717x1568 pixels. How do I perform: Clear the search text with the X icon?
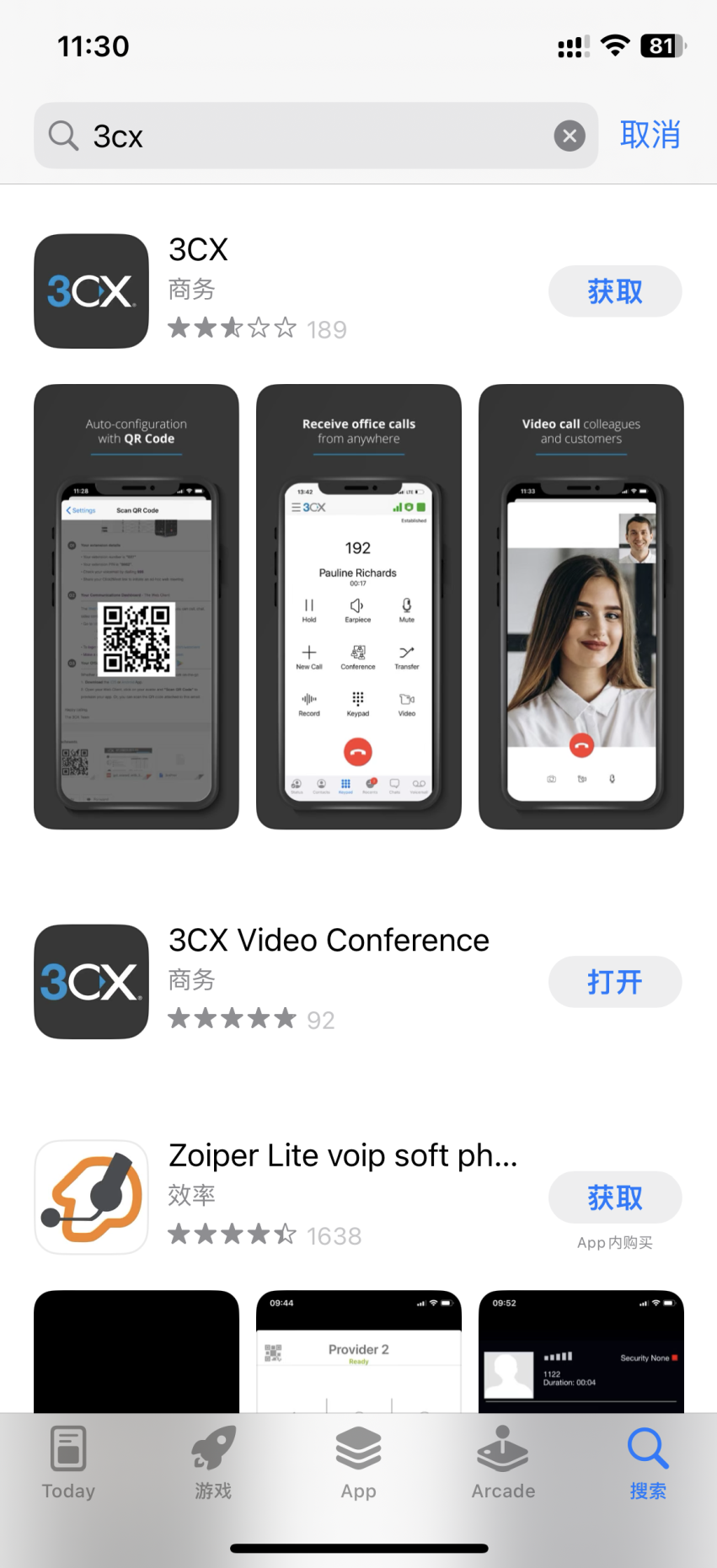pyautogui.click(x=570, y=136)
